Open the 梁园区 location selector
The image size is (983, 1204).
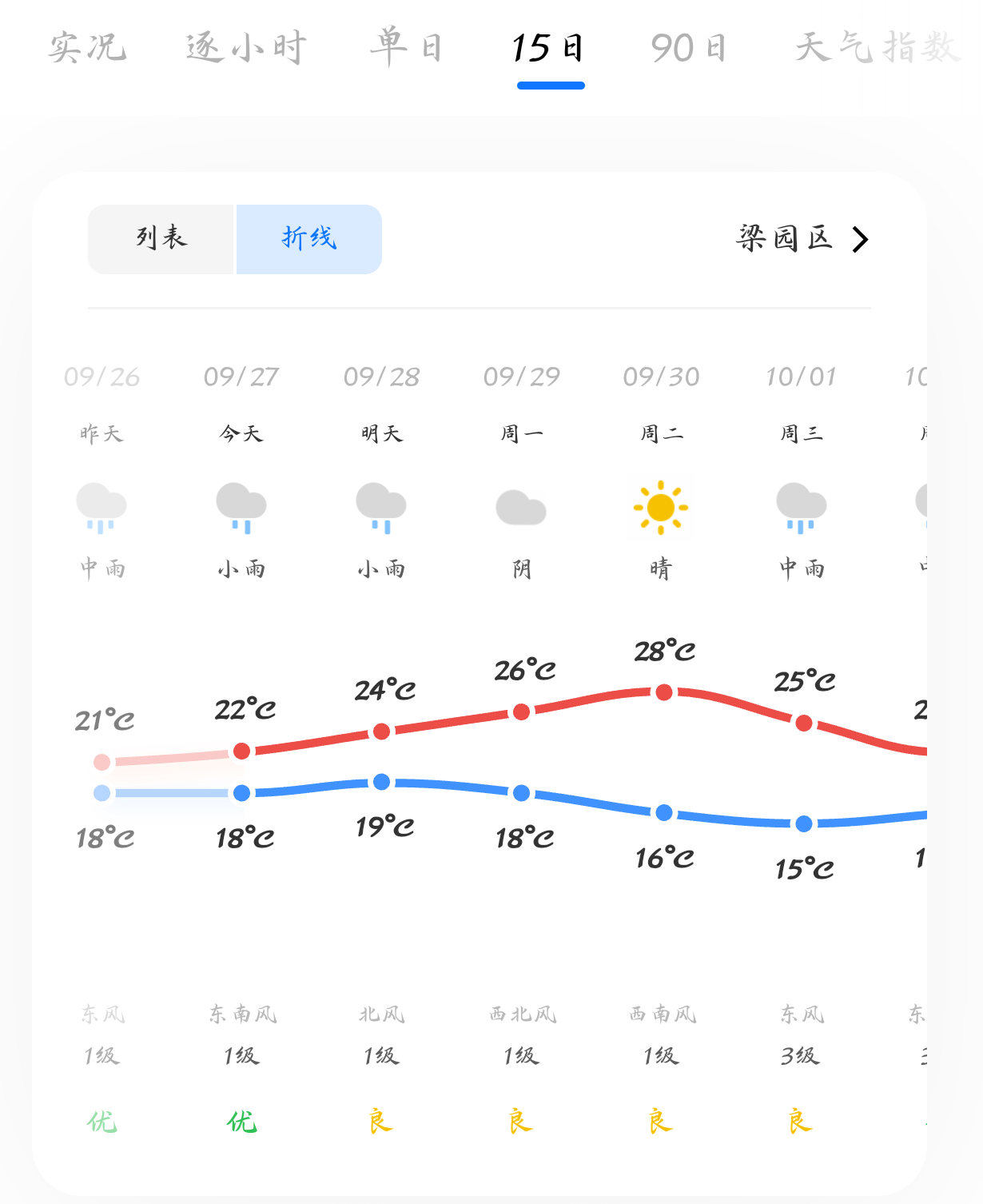(802, 238)
